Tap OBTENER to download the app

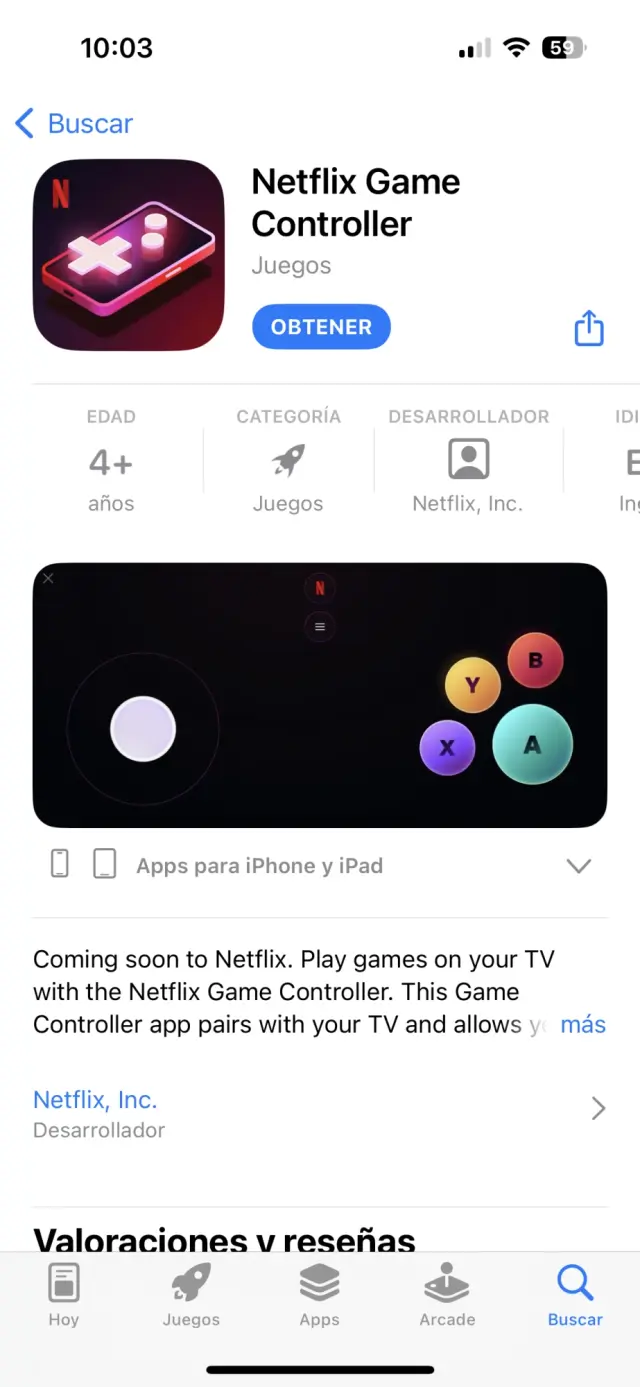point(321,327)
